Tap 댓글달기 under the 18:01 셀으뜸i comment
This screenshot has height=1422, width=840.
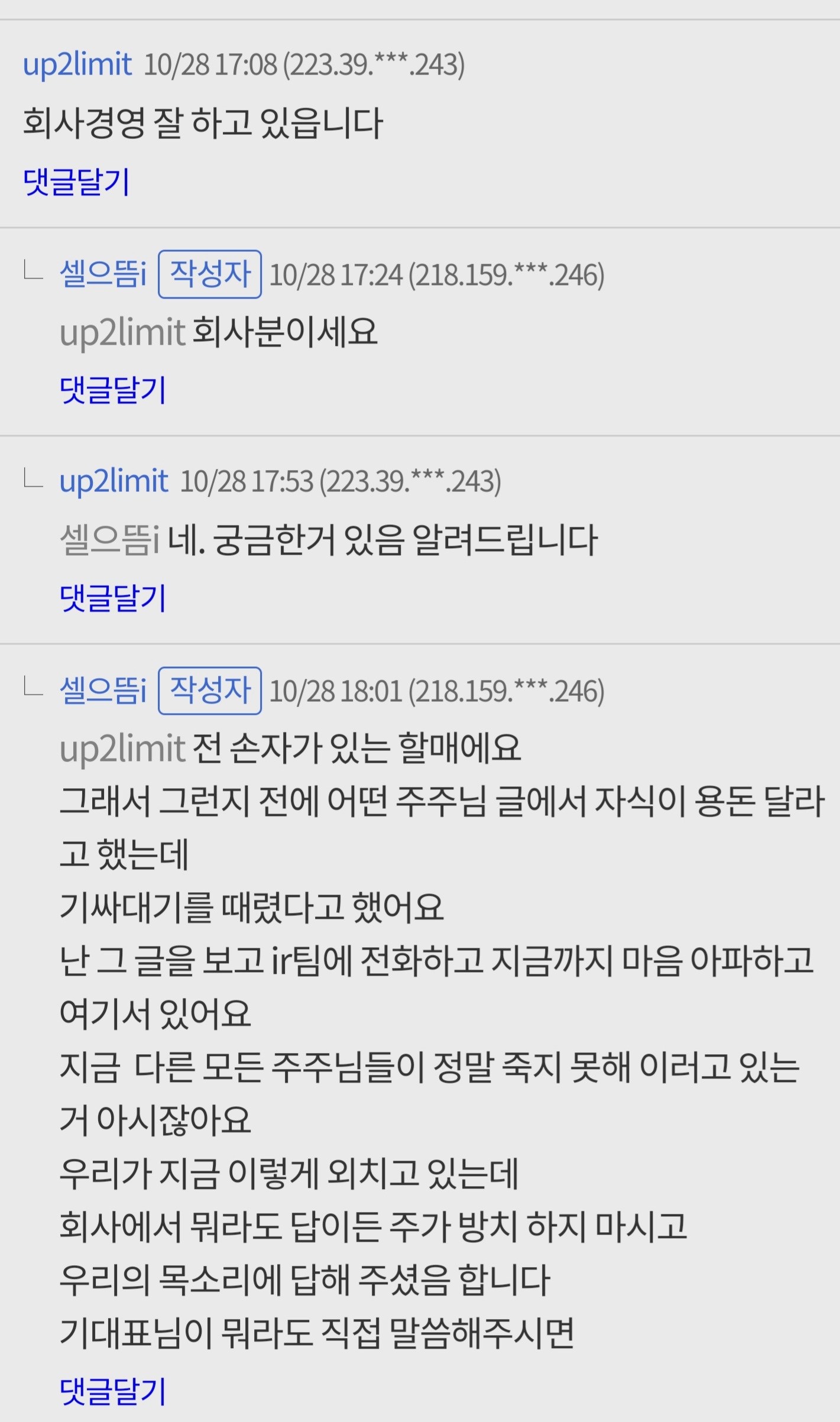(113, 1391)
